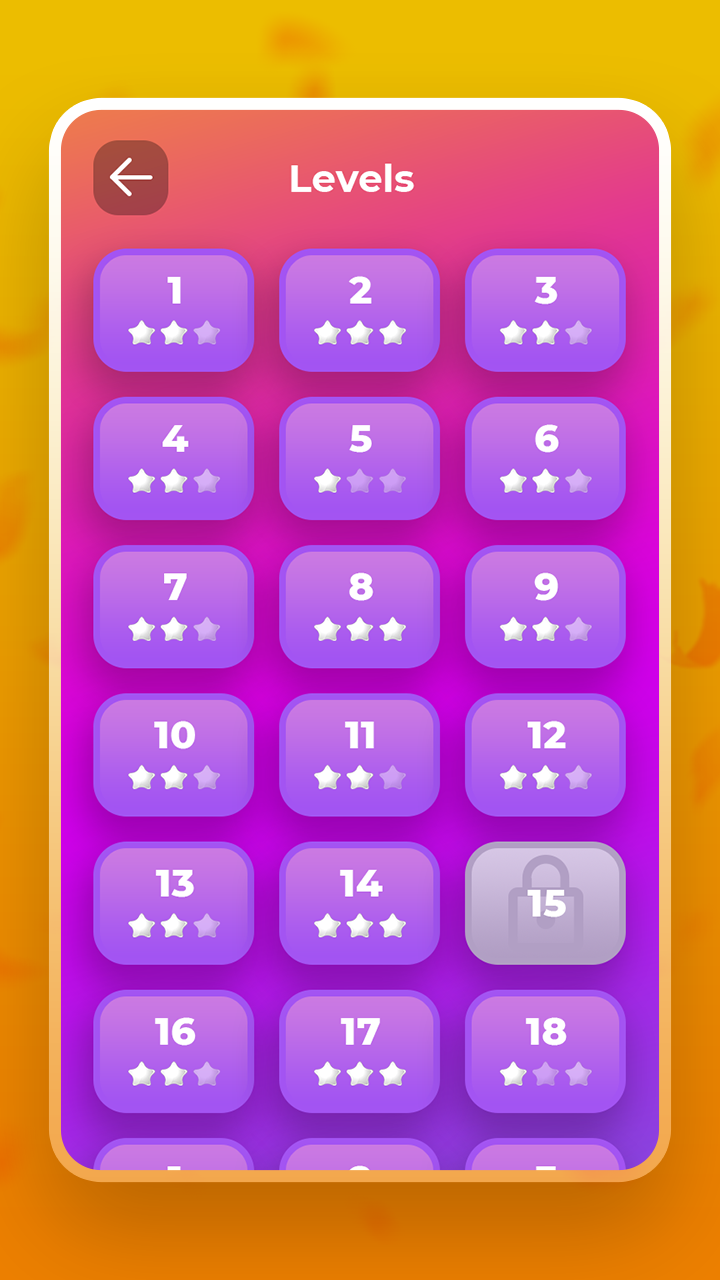
Task: Select level 2 with three stars
Action: coord(359,310)
